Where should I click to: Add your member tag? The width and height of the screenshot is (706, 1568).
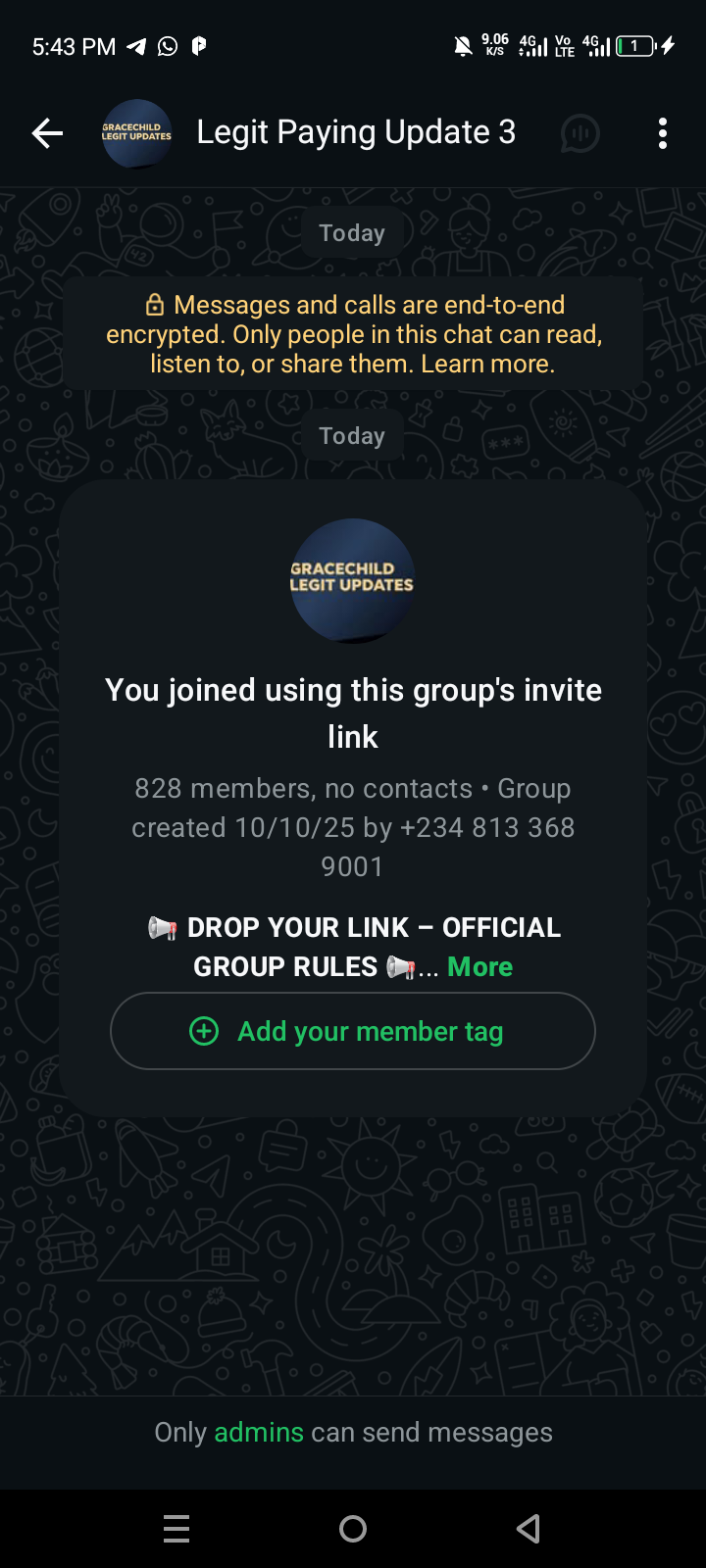353,1031
